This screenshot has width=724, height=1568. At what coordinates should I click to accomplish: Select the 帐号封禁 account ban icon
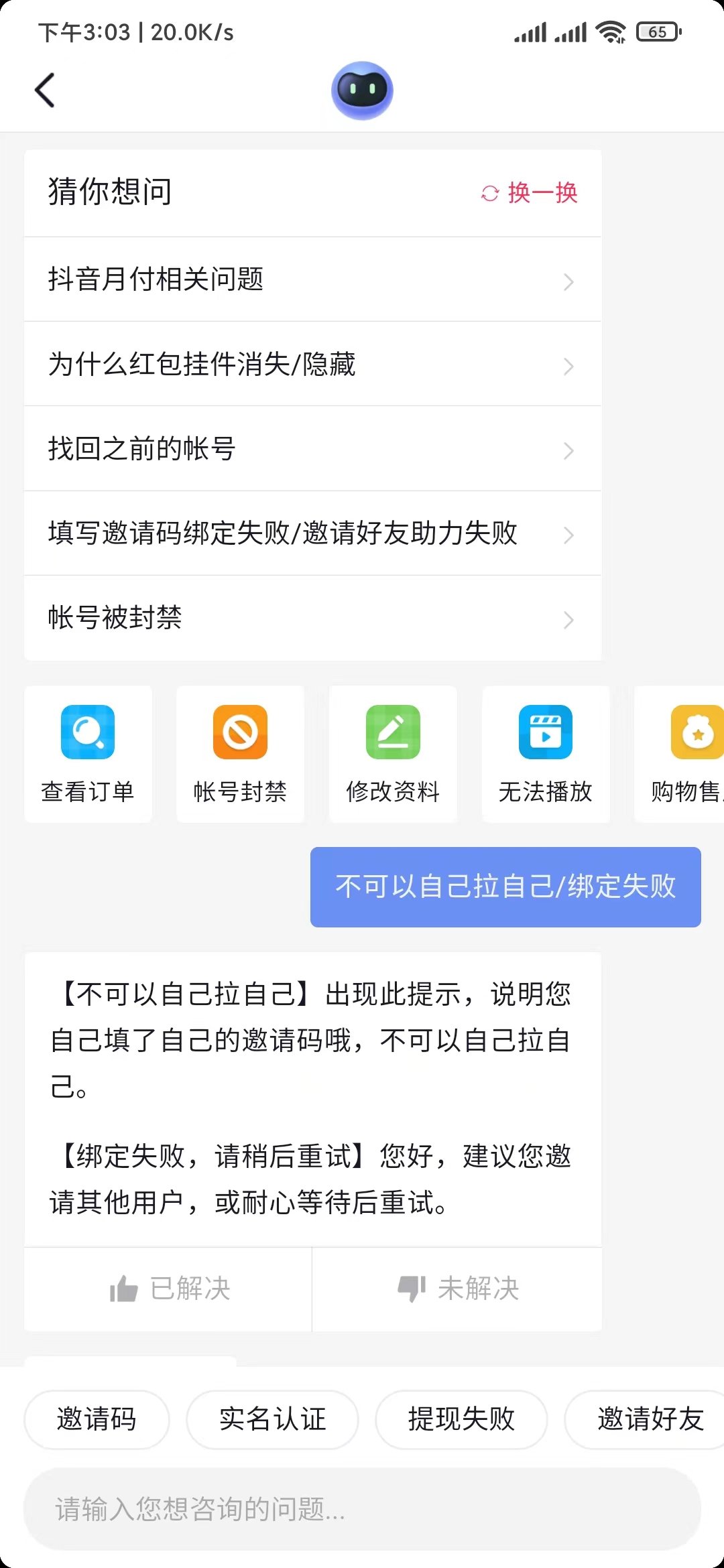tap(240, 754)
